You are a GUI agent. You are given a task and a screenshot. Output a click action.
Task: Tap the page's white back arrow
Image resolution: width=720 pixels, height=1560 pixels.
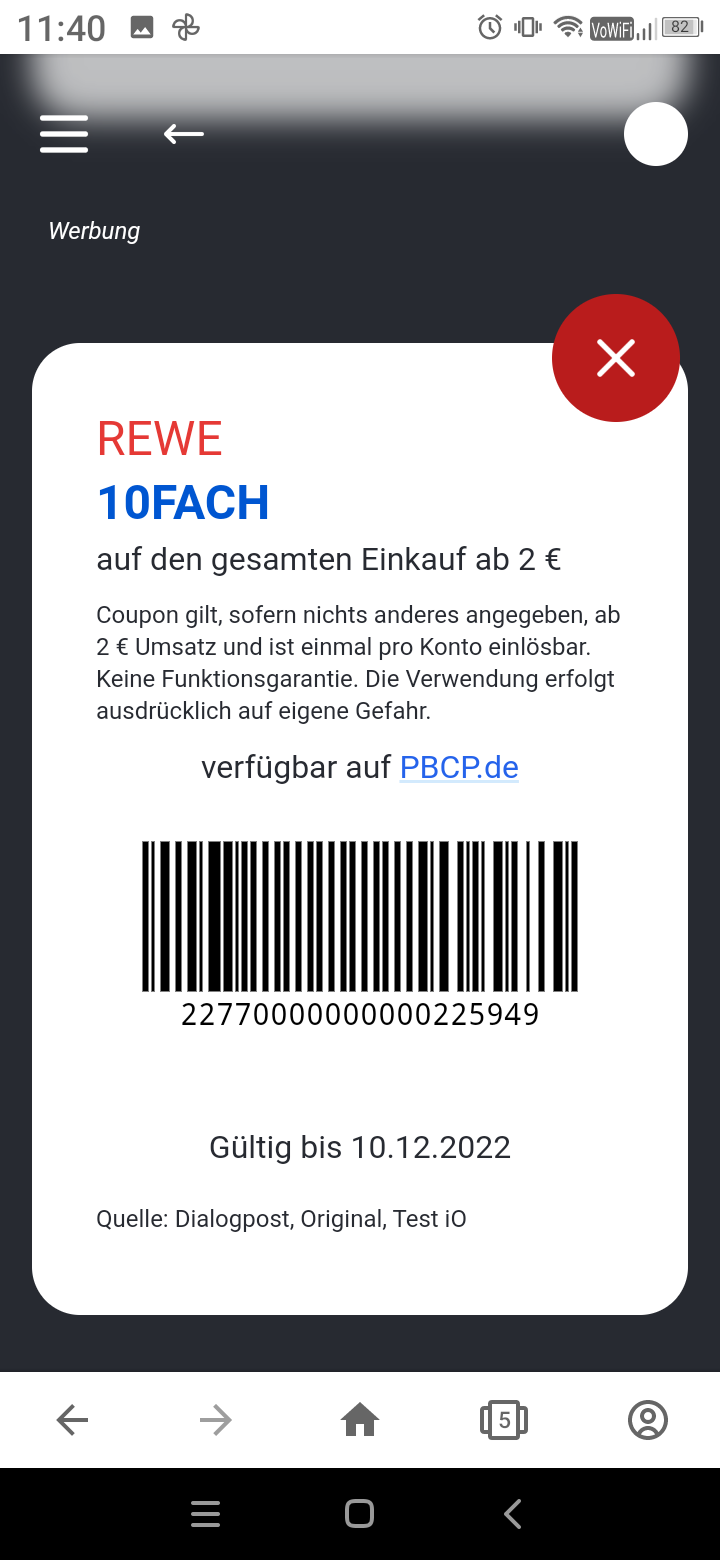pos(184,134)
